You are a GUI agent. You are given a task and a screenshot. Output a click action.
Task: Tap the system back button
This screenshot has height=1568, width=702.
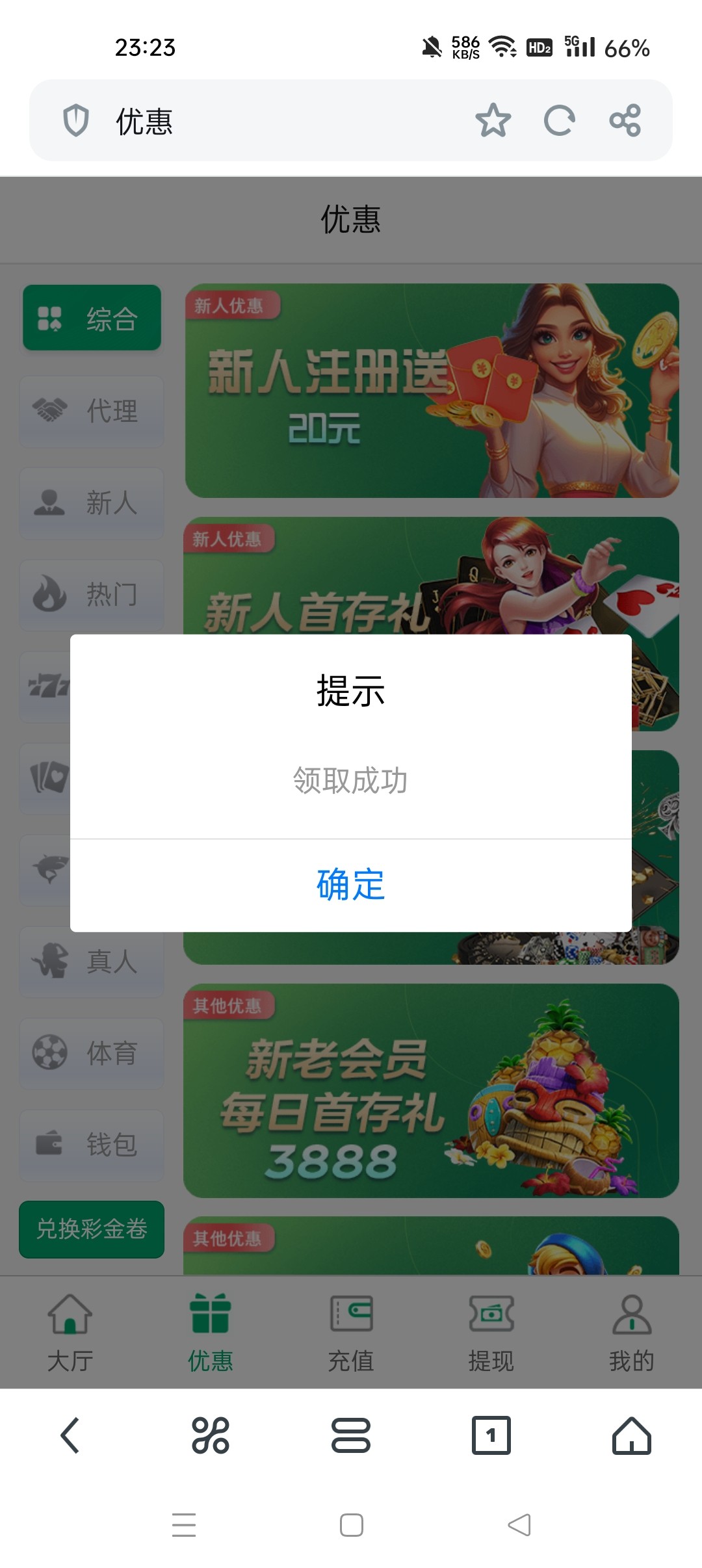pos(519,1524)
